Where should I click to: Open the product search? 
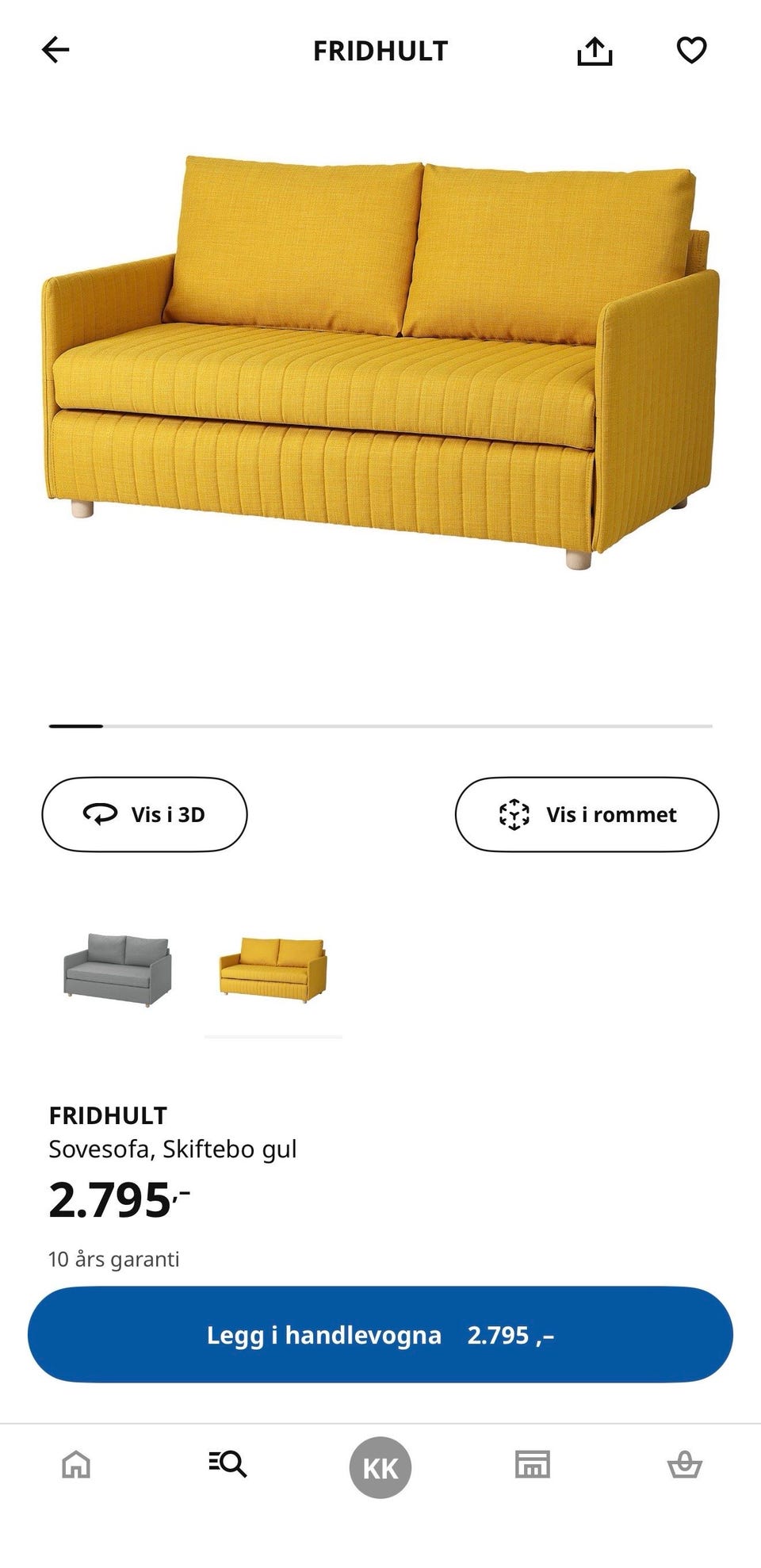pyautogui.click(x=228, y=1466)
